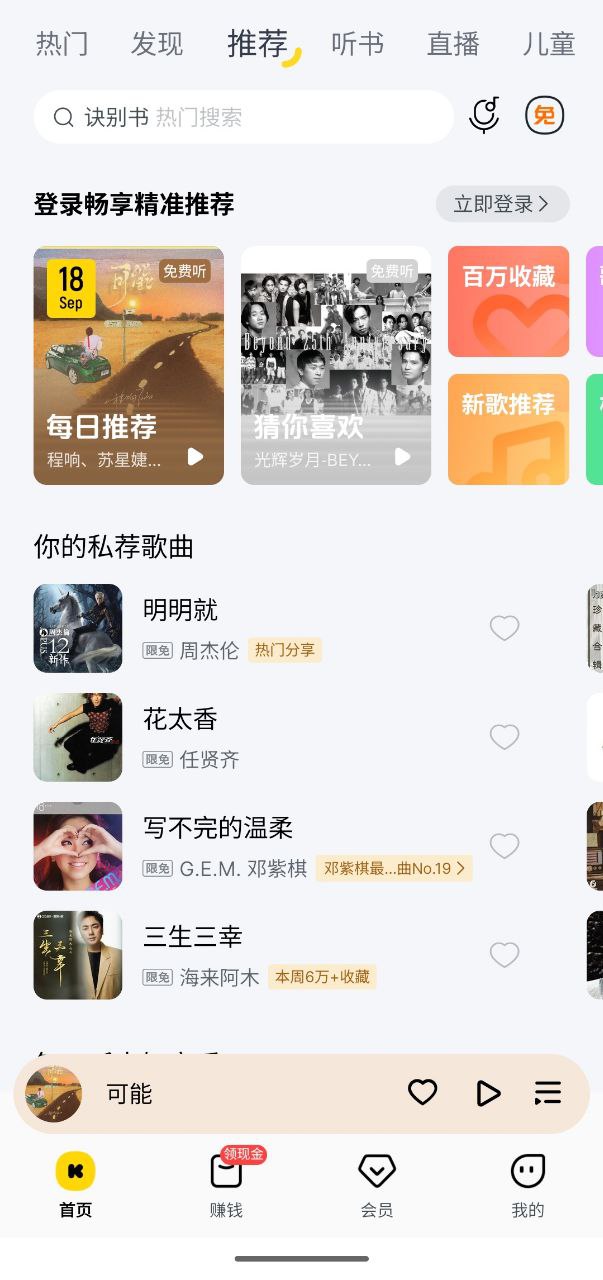
Task: Tap the search box with 诀别书
Action: (243, 117)
